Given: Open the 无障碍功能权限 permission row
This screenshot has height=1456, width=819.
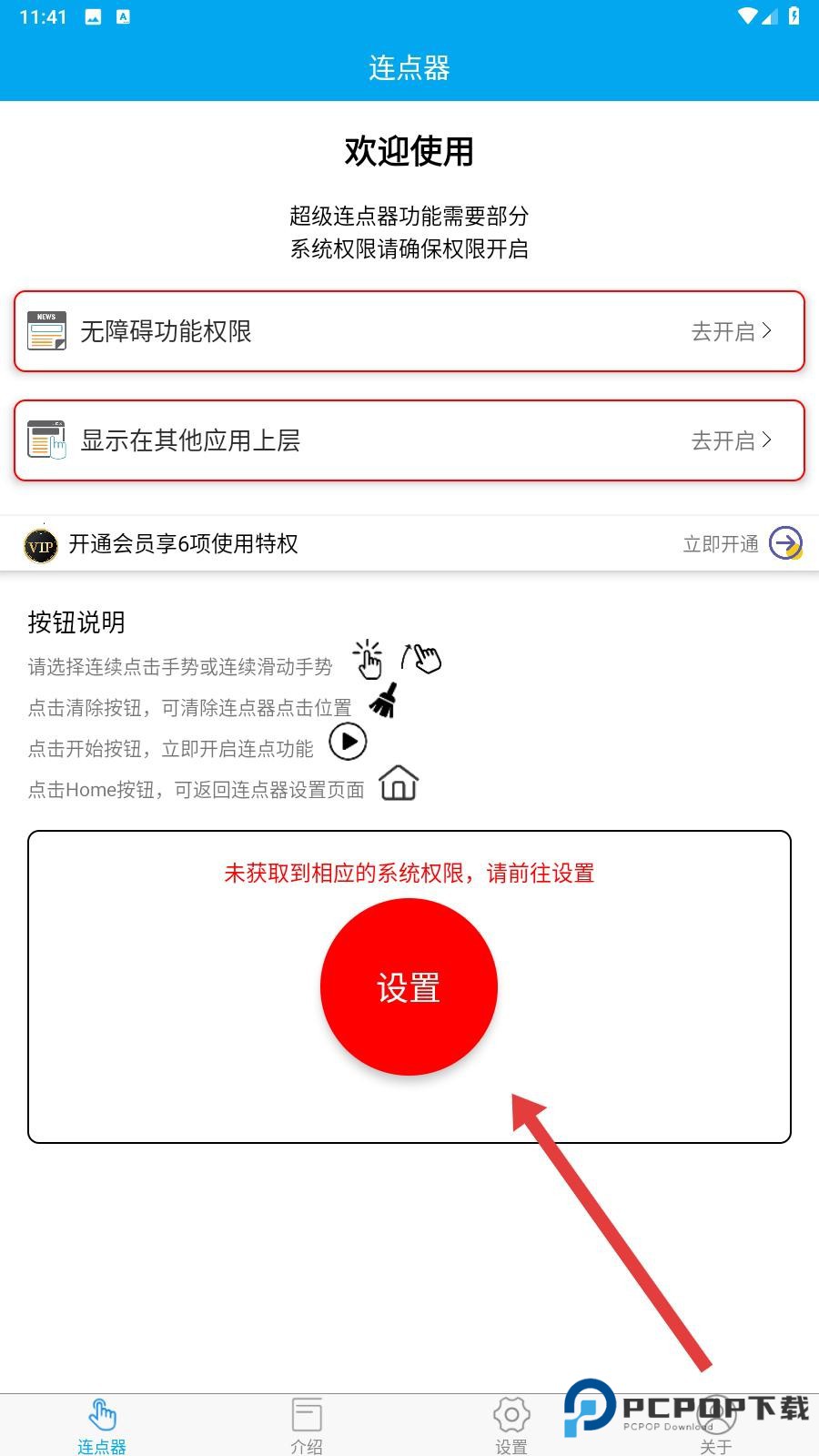Looking at the screenshot, I should click(x=409, y=331).
